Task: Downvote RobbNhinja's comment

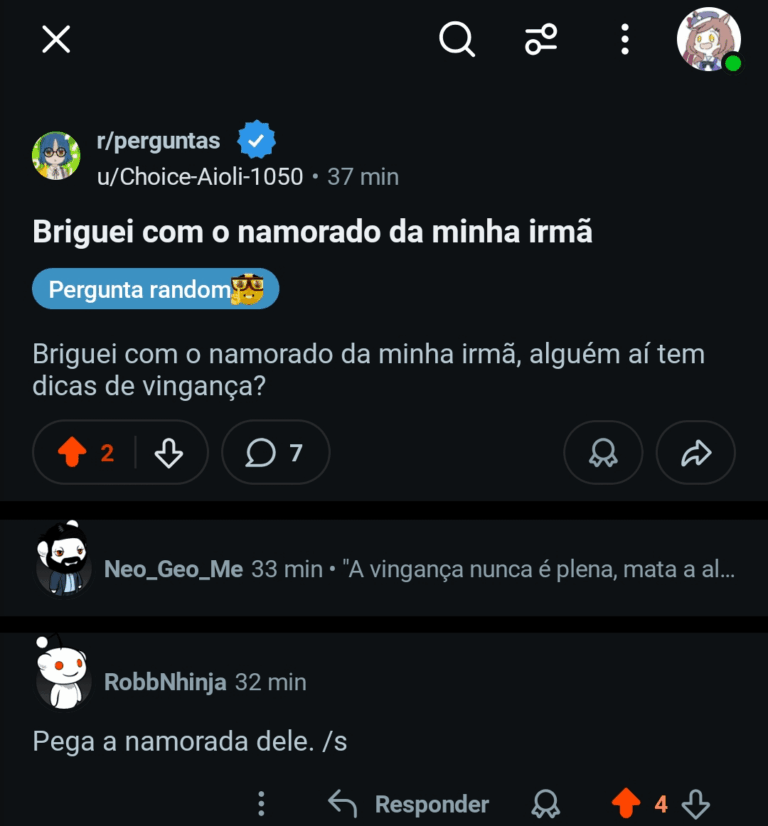Action: click(695, 803)
